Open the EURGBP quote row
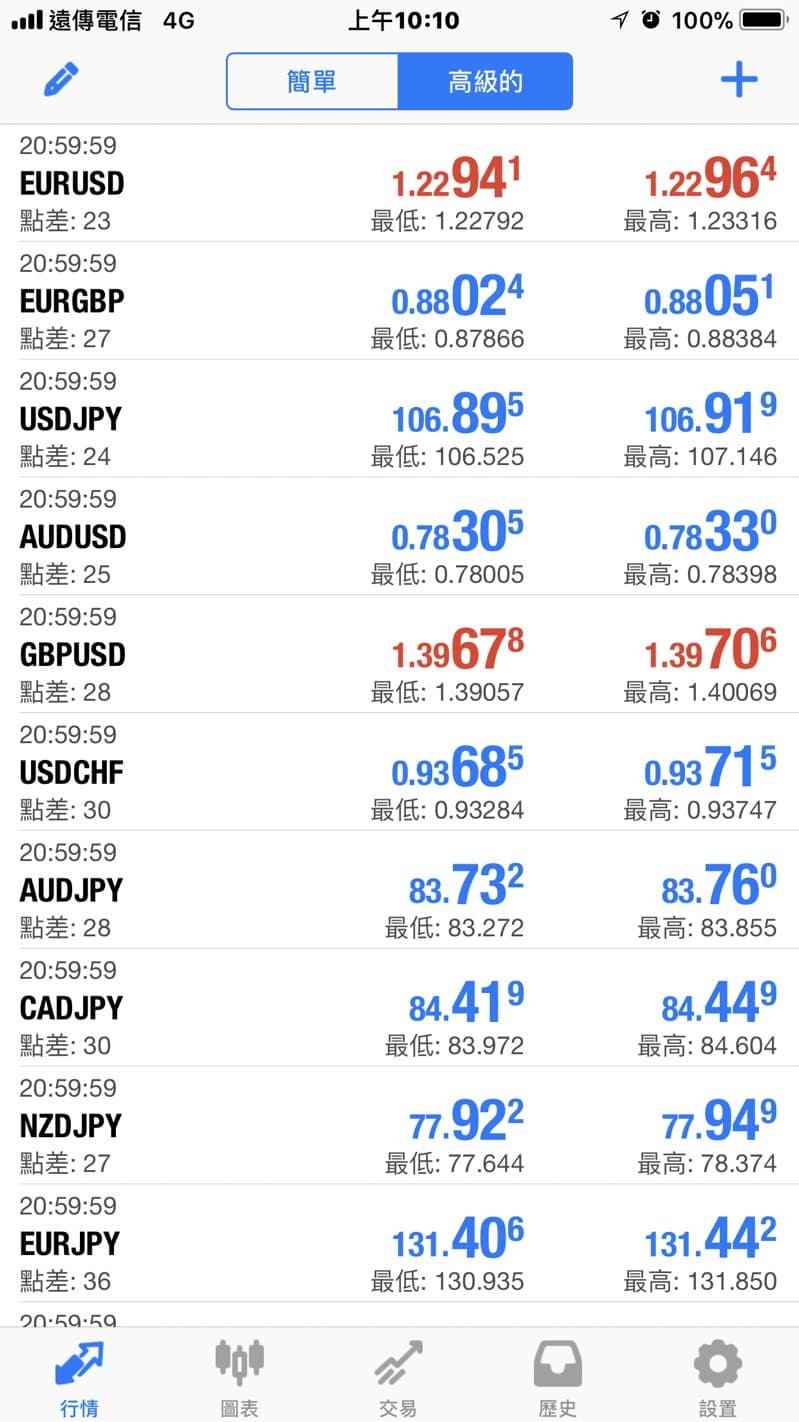This screenshot has height=1422, width=799. pyautogui.click(x=399, y=301)
